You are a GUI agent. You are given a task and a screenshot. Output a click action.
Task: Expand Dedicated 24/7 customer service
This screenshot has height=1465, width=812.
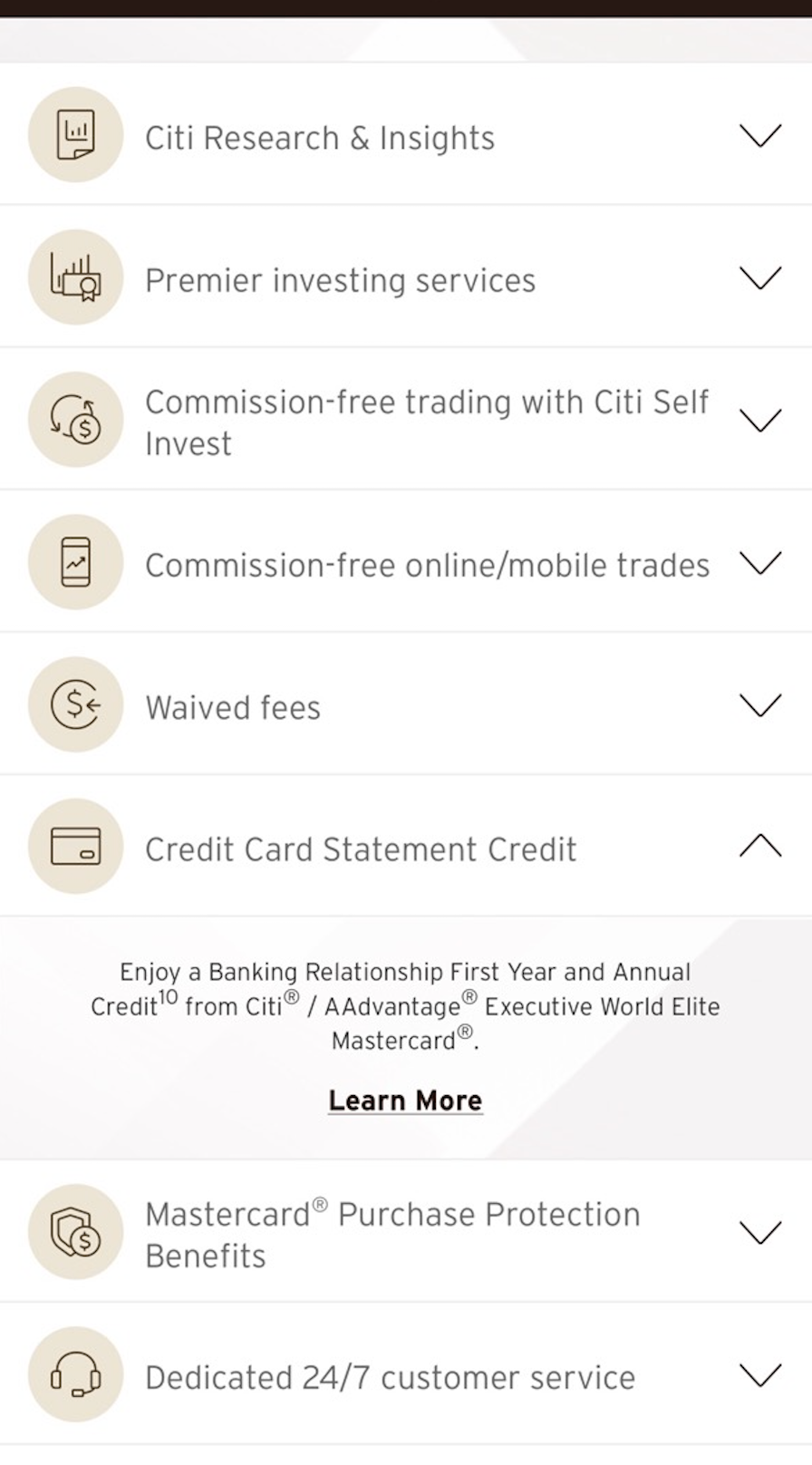[x=759, y=1375]
